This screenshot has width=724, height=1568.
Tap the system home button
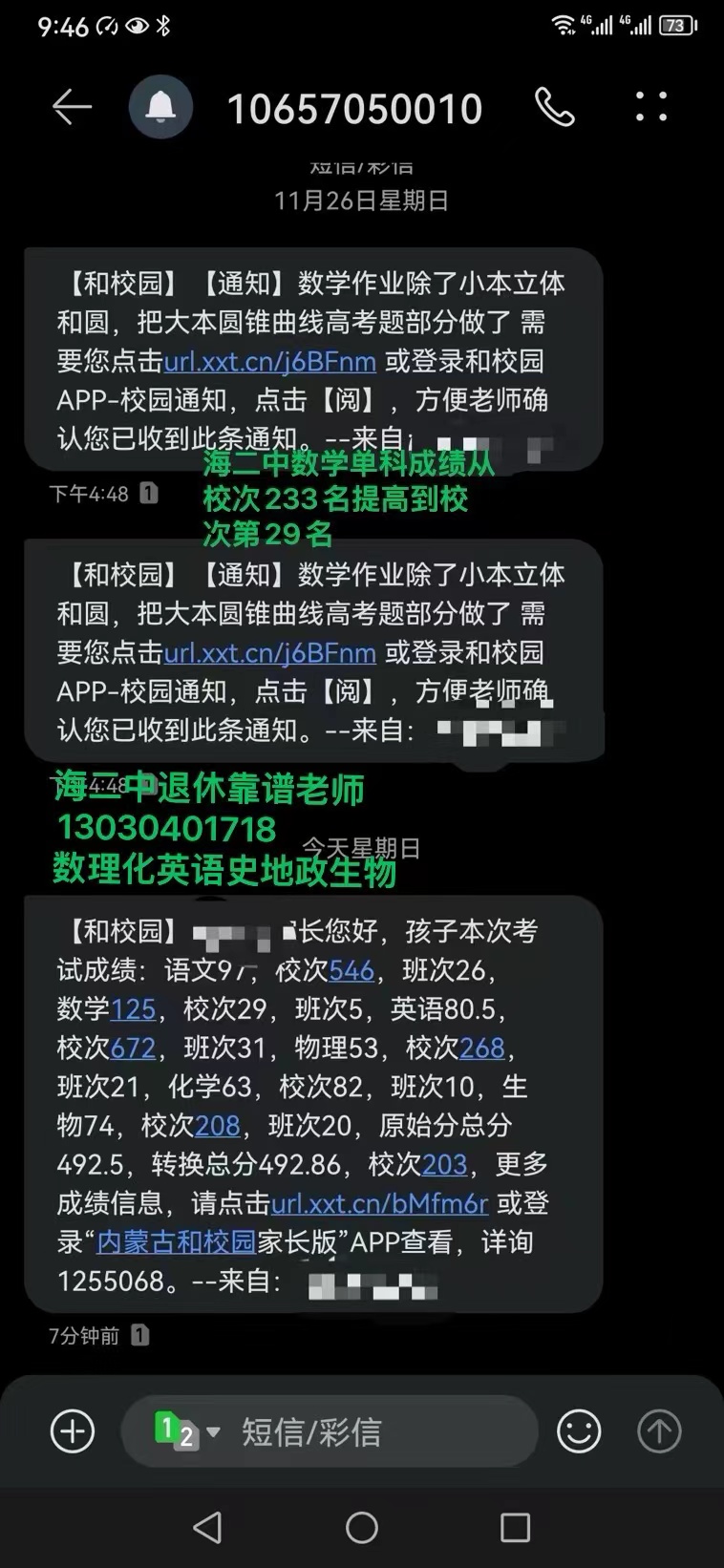362,1528
